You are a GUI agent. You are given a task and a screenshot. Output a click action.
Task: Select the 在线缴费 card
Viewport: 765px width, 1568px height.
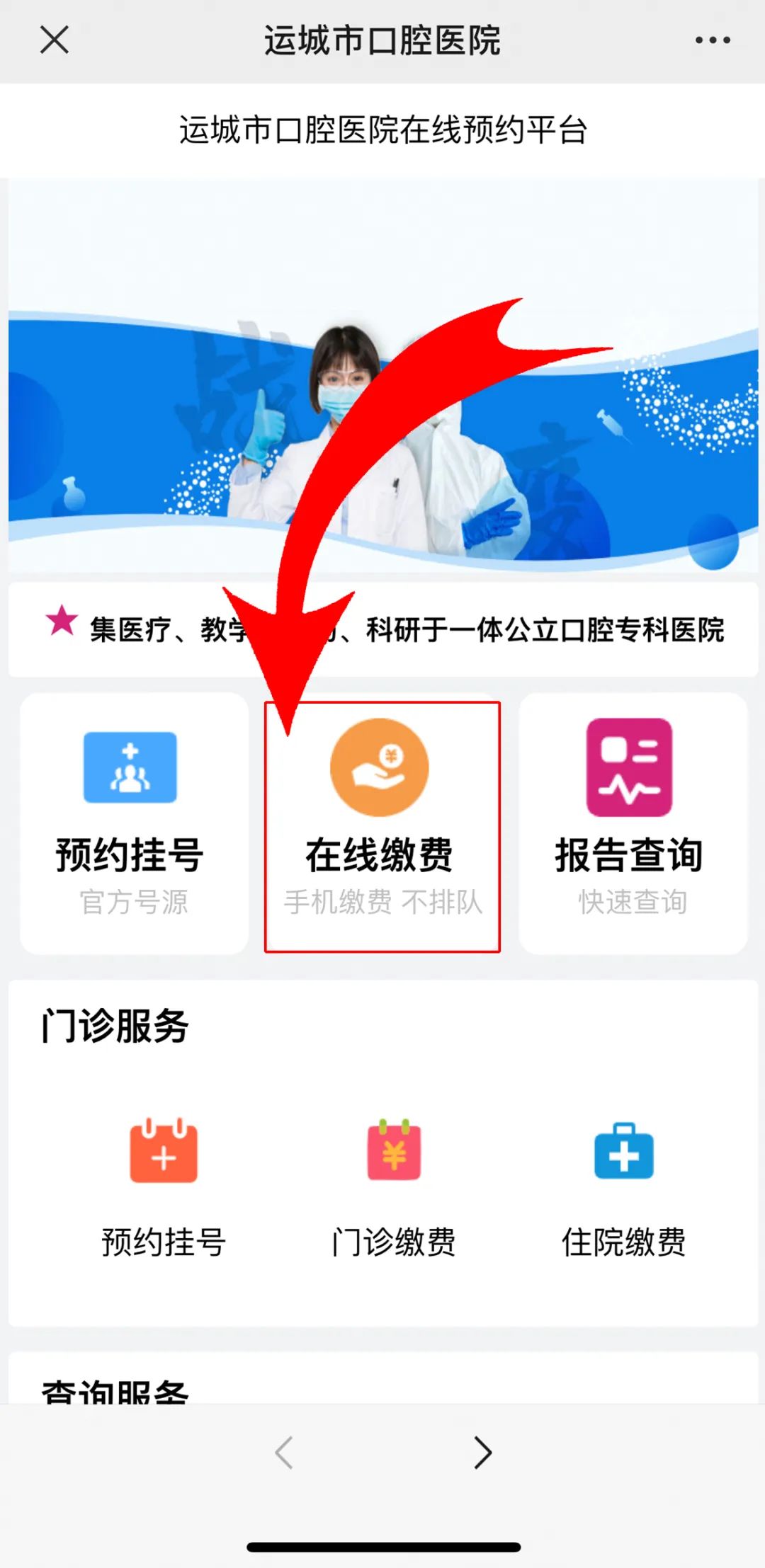382,826
